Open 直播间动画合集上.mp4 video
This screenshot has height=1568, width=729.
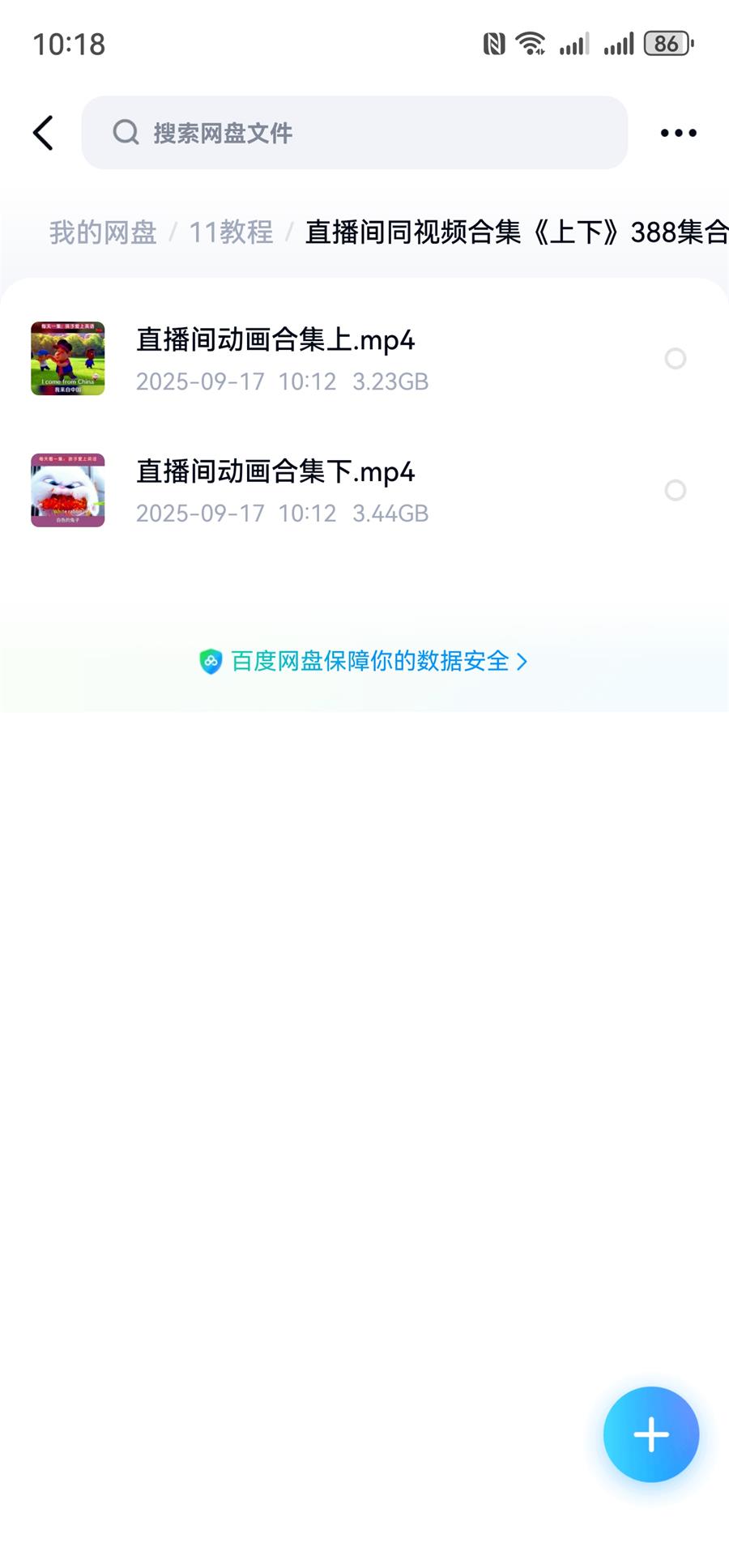tap(275, 341)
